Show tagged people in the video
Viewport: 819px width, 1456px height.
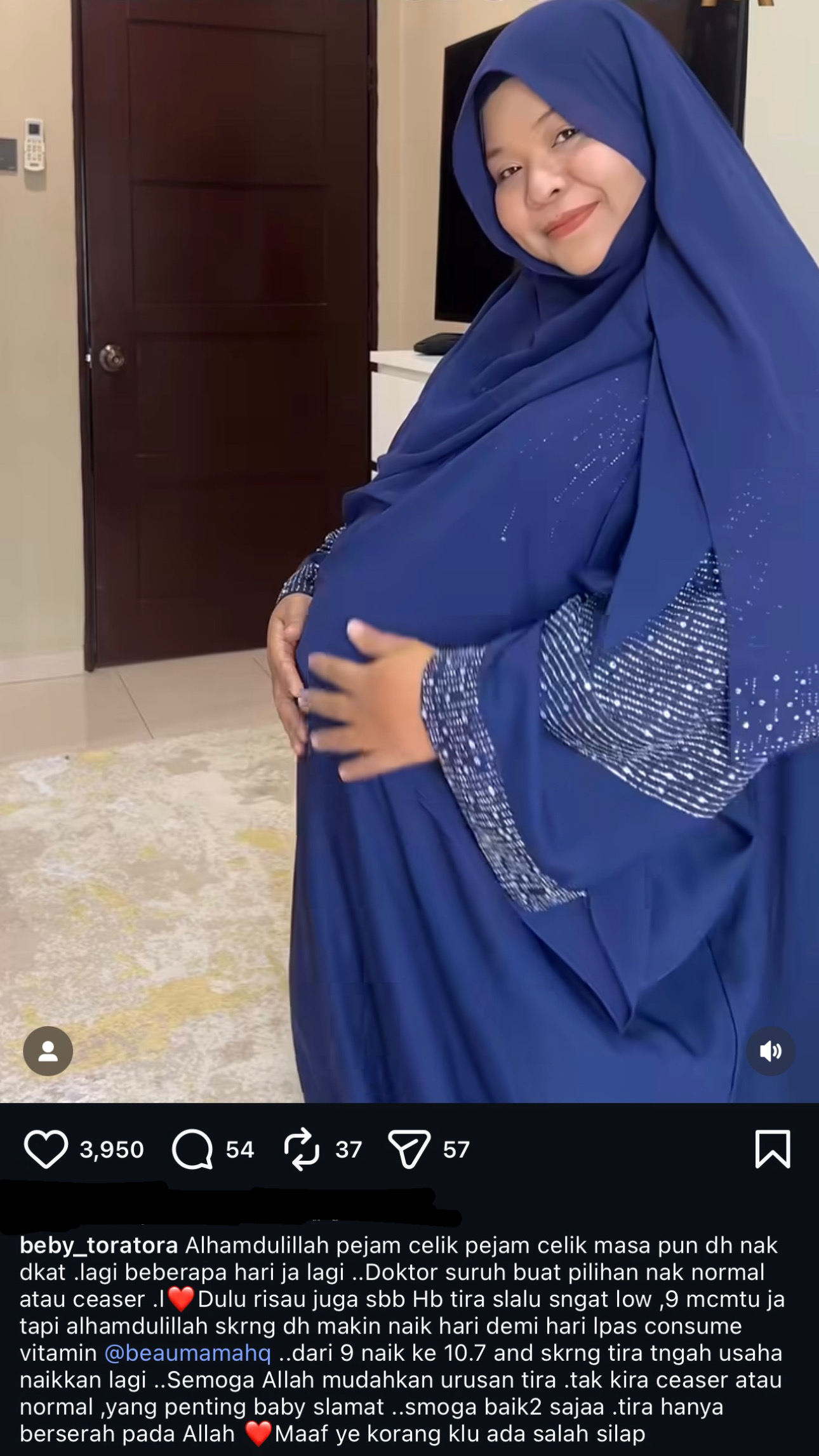tap(48, 1052)
